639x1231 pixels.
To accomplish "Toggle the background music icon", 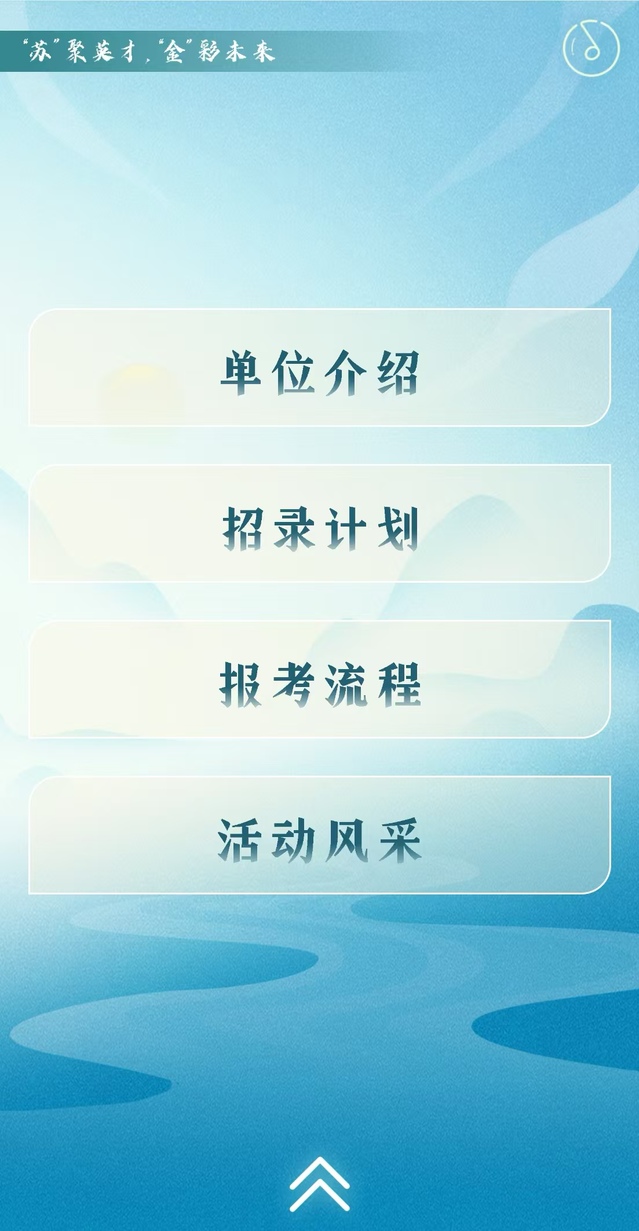I will [x=591, y=47].
